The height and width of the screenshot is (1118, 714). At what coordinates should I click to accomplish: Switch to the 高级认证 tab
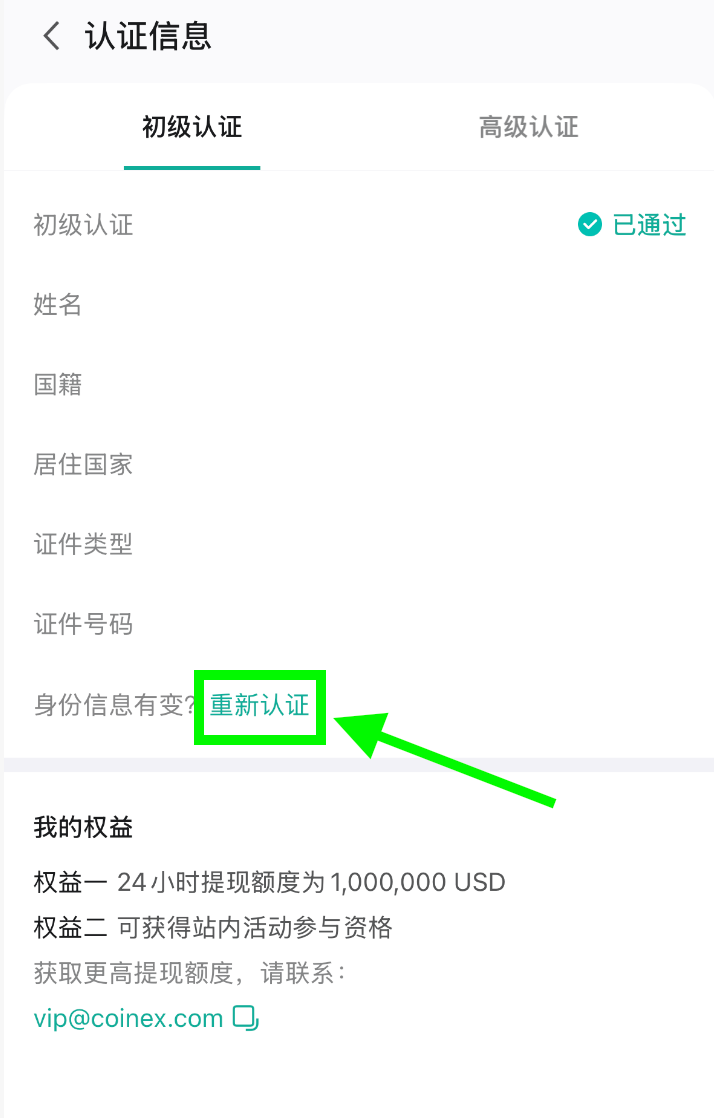tap(528, 128)
